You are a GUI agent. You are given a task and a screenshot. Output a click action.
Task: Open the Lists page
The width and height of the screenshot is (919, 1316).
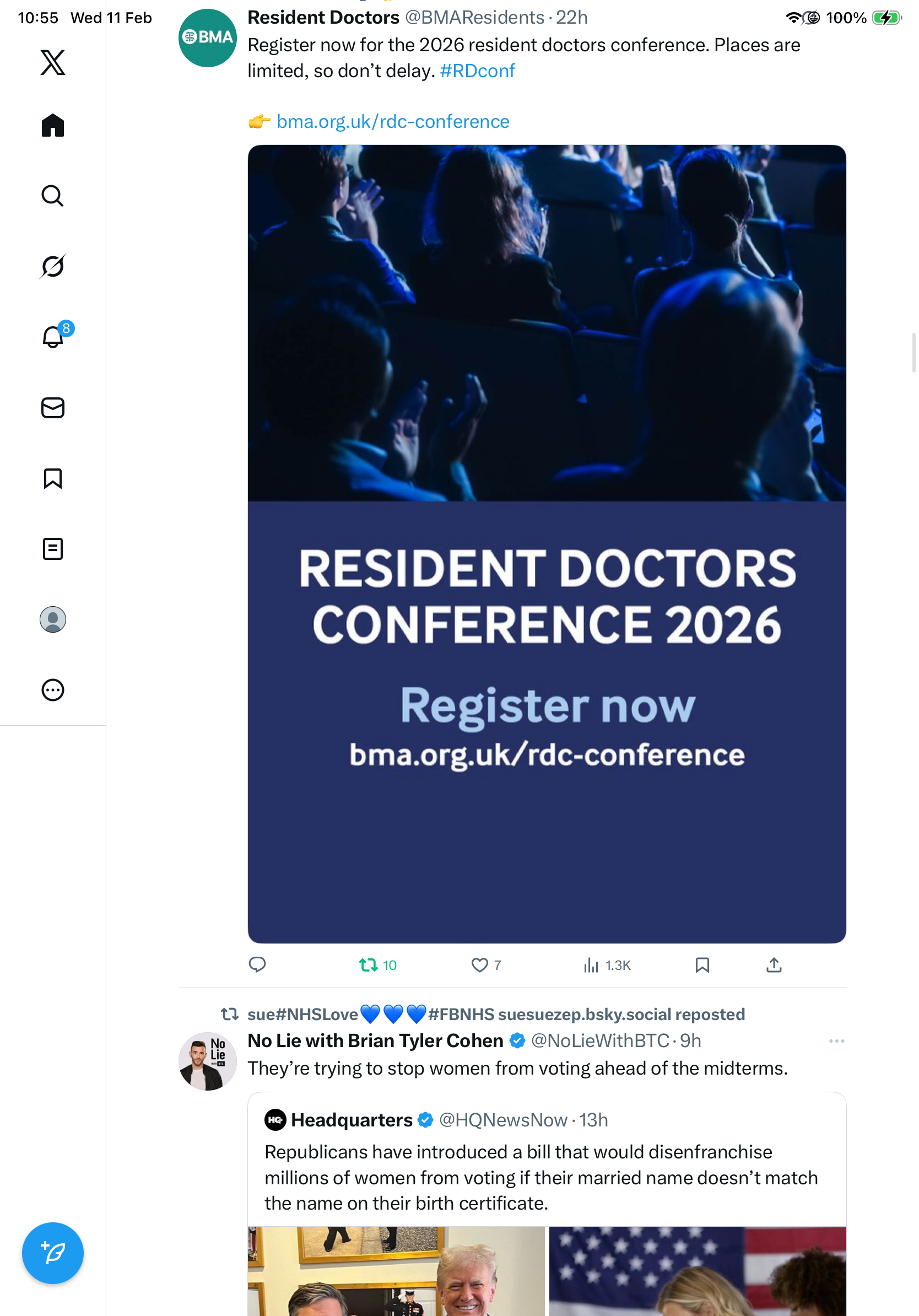pos(53,548)
